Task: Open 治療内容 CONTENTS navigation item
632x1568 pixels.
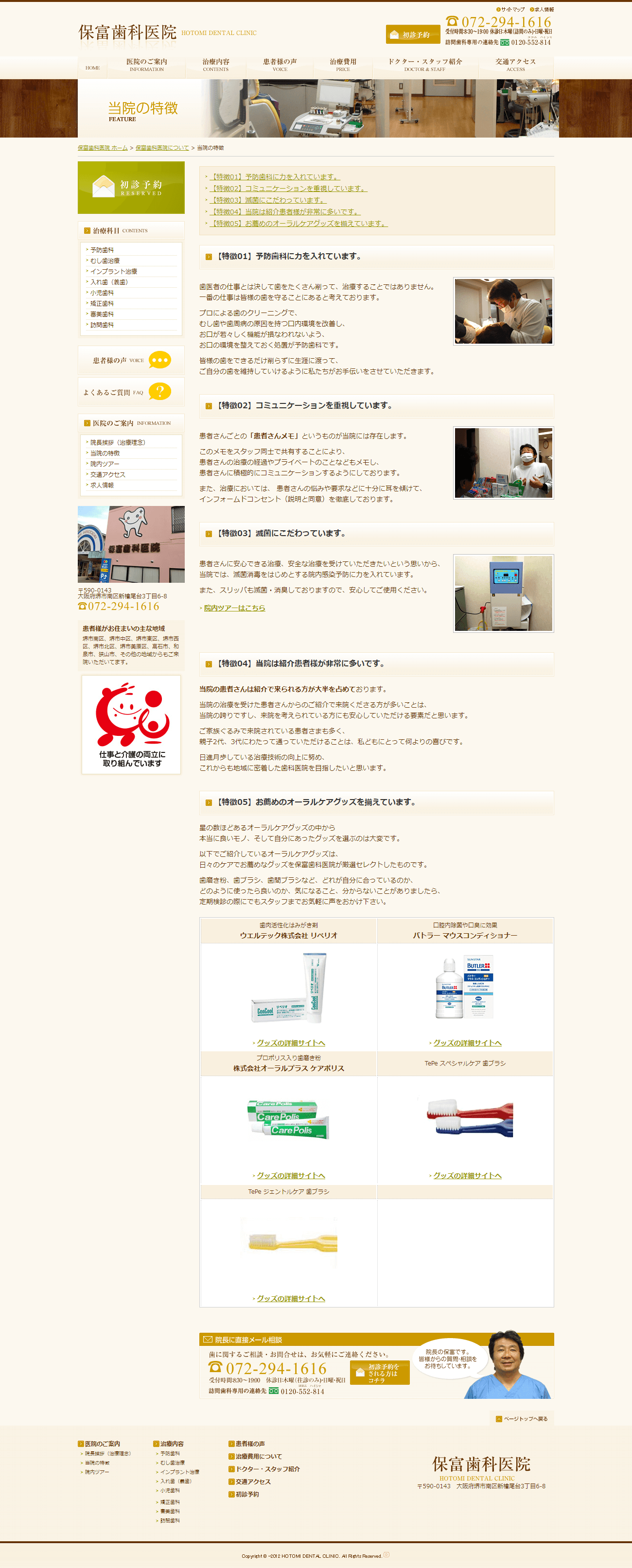Action: click(215, 65)
